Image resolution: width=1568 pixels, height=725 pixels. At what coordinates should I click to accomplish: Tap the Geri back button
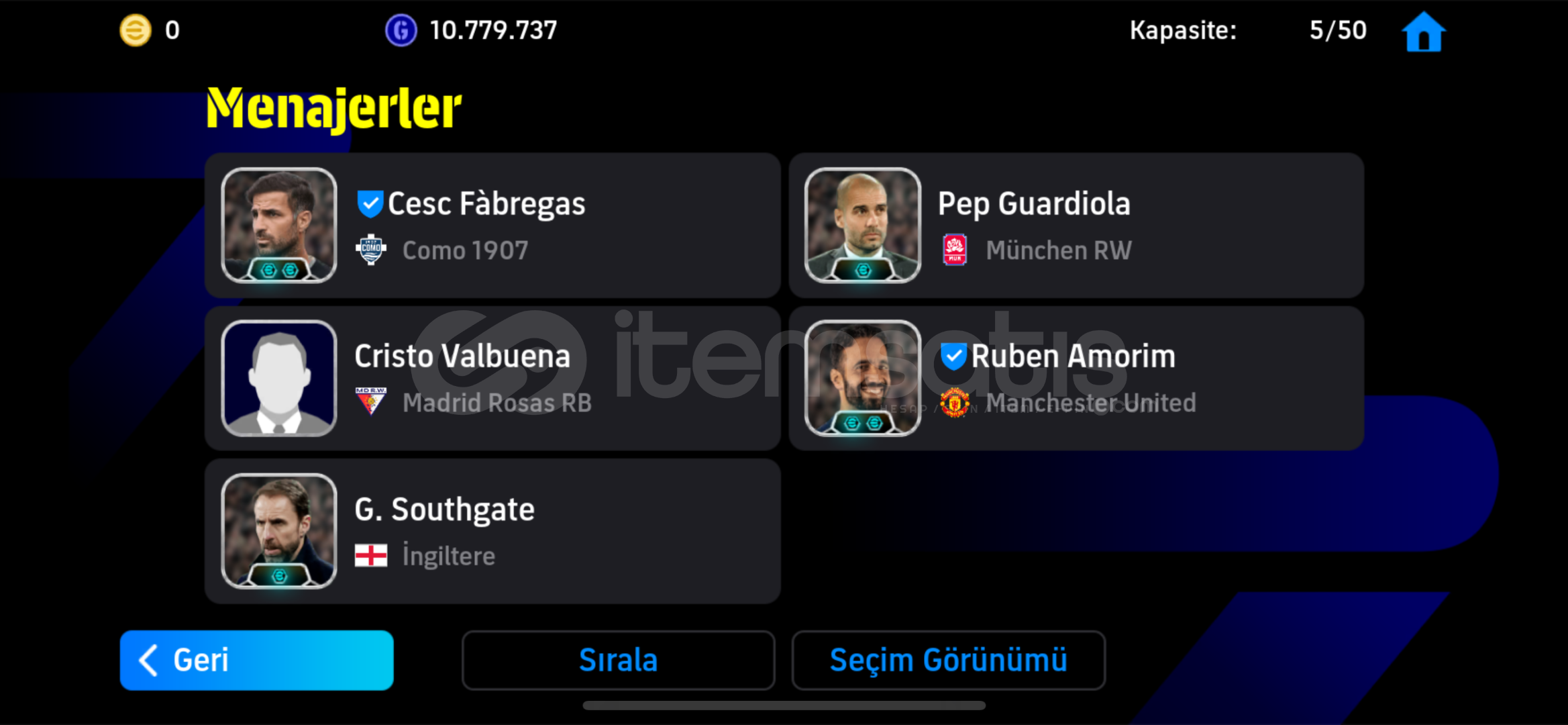256,660
